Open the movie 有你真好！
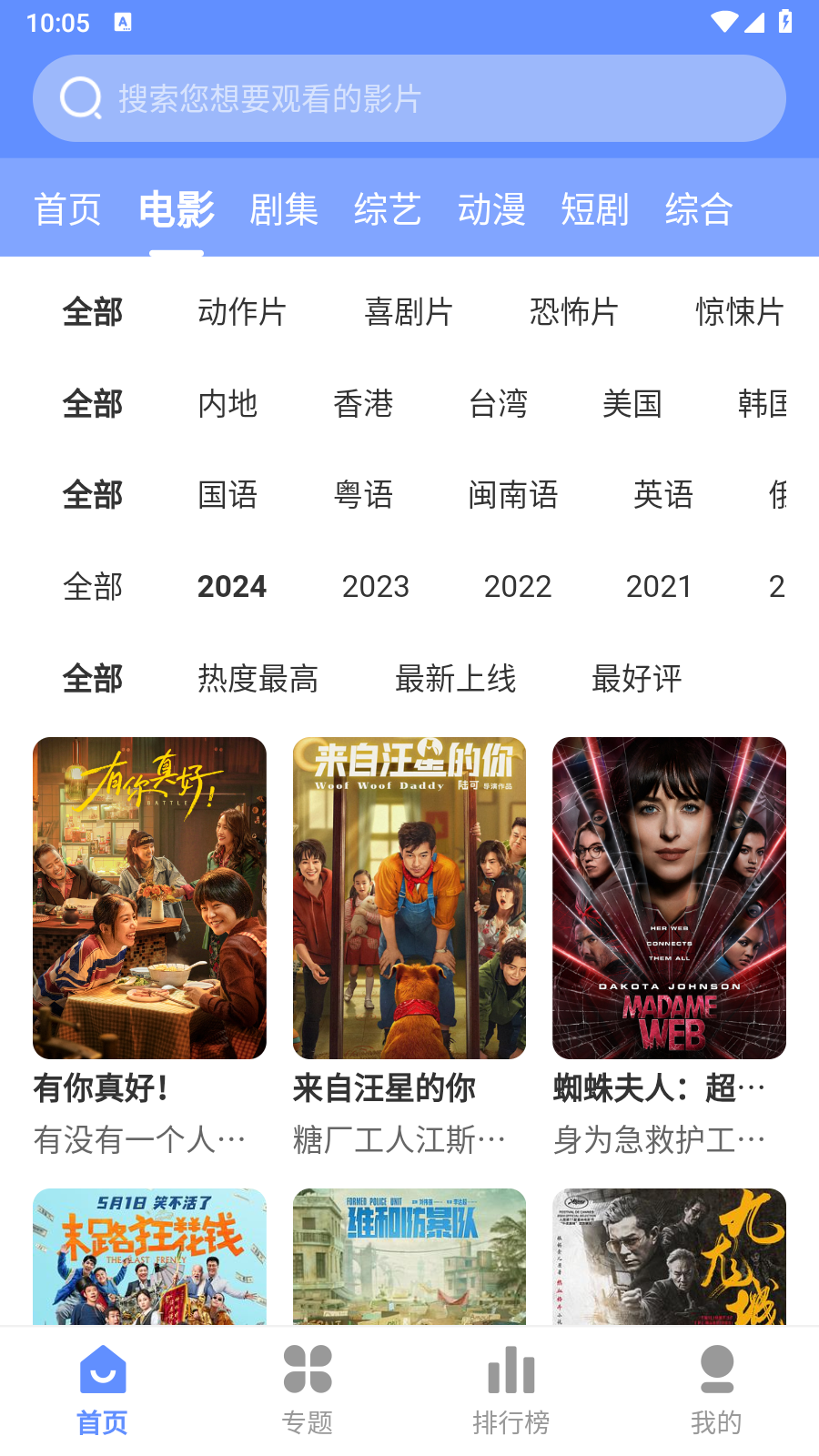 click(x=149, y=898)
